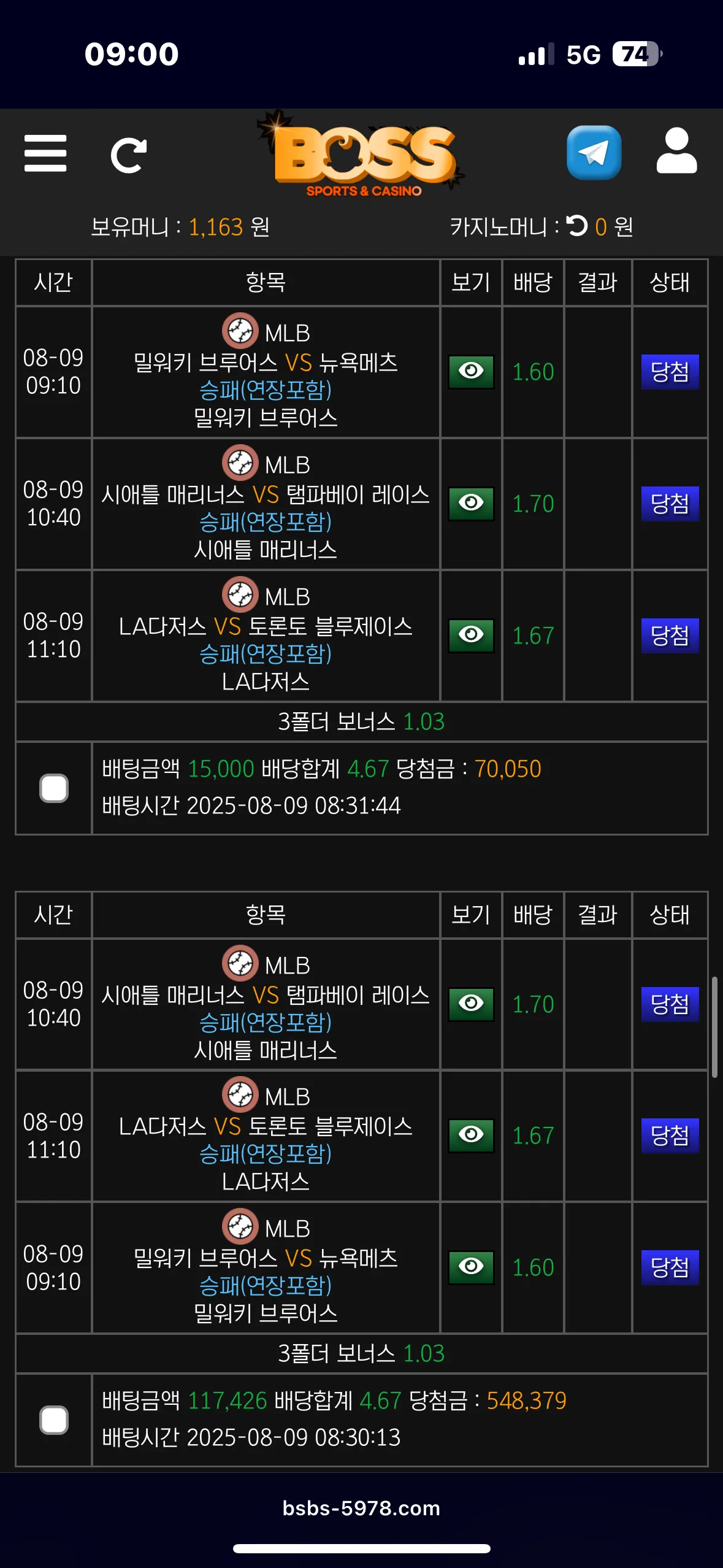The width and height of the screenshot is (723, 1568).
Task: View LA Dodgers match in 15,000 bet
Action: click(x=471, y=636)
